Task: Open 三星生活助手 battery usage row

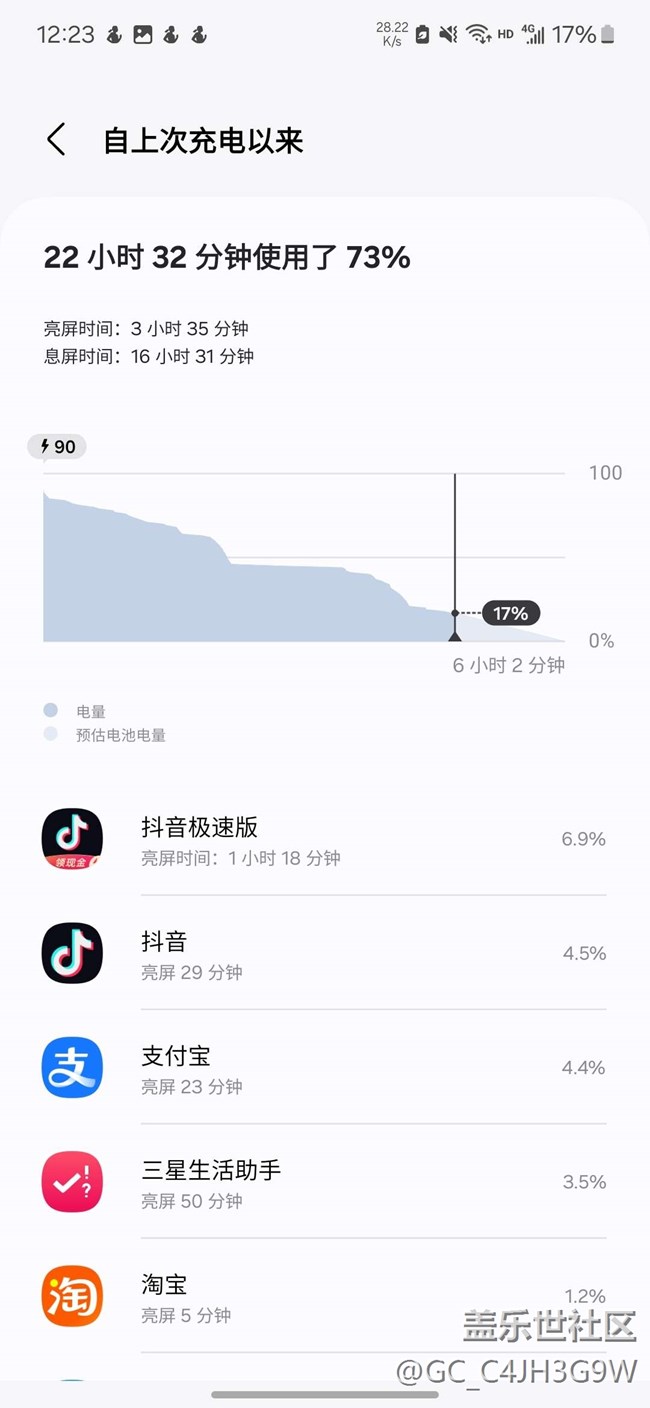Action: click(325, 1181)
